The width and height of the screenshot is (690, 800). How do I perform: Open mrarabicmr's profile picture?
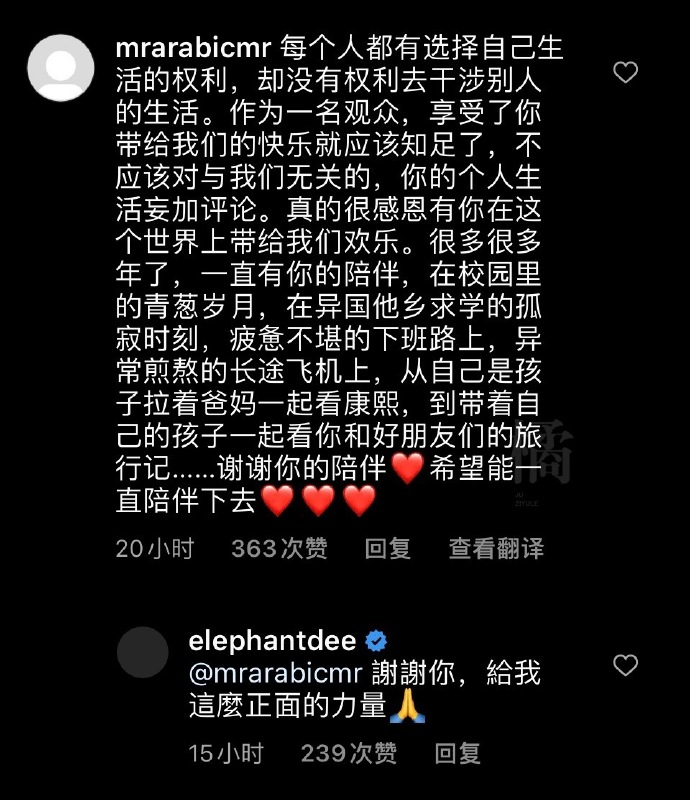(60, 68)
